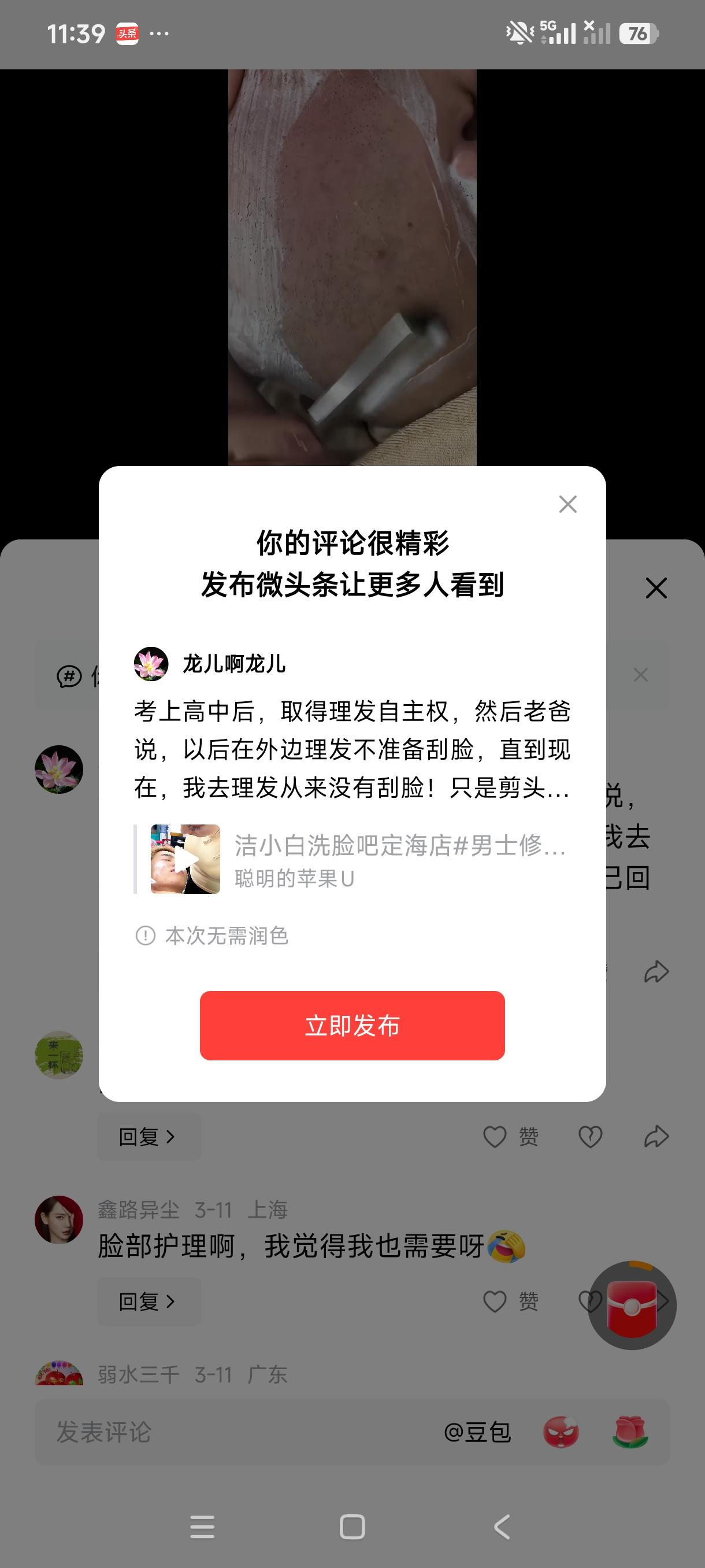The width and height of the screenshot is (705, 1568).
Task: Expand the status bar ··· indicator
Action: pyautogui.click(x=159, y=35)
